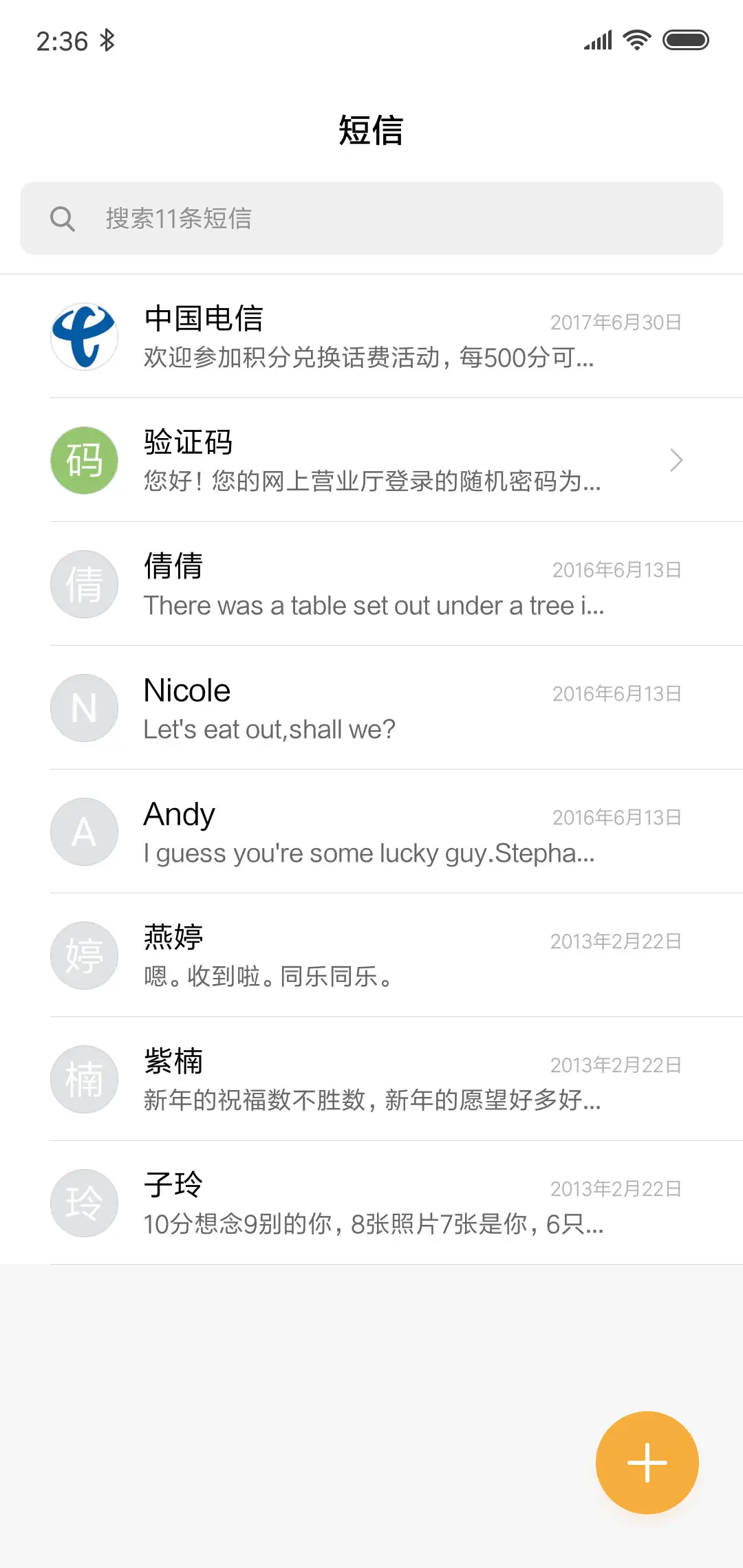This screenshot has width=743, height=1568.
Task: Select the 燕婷 conversation row
Action: click(x=371, y=955)
